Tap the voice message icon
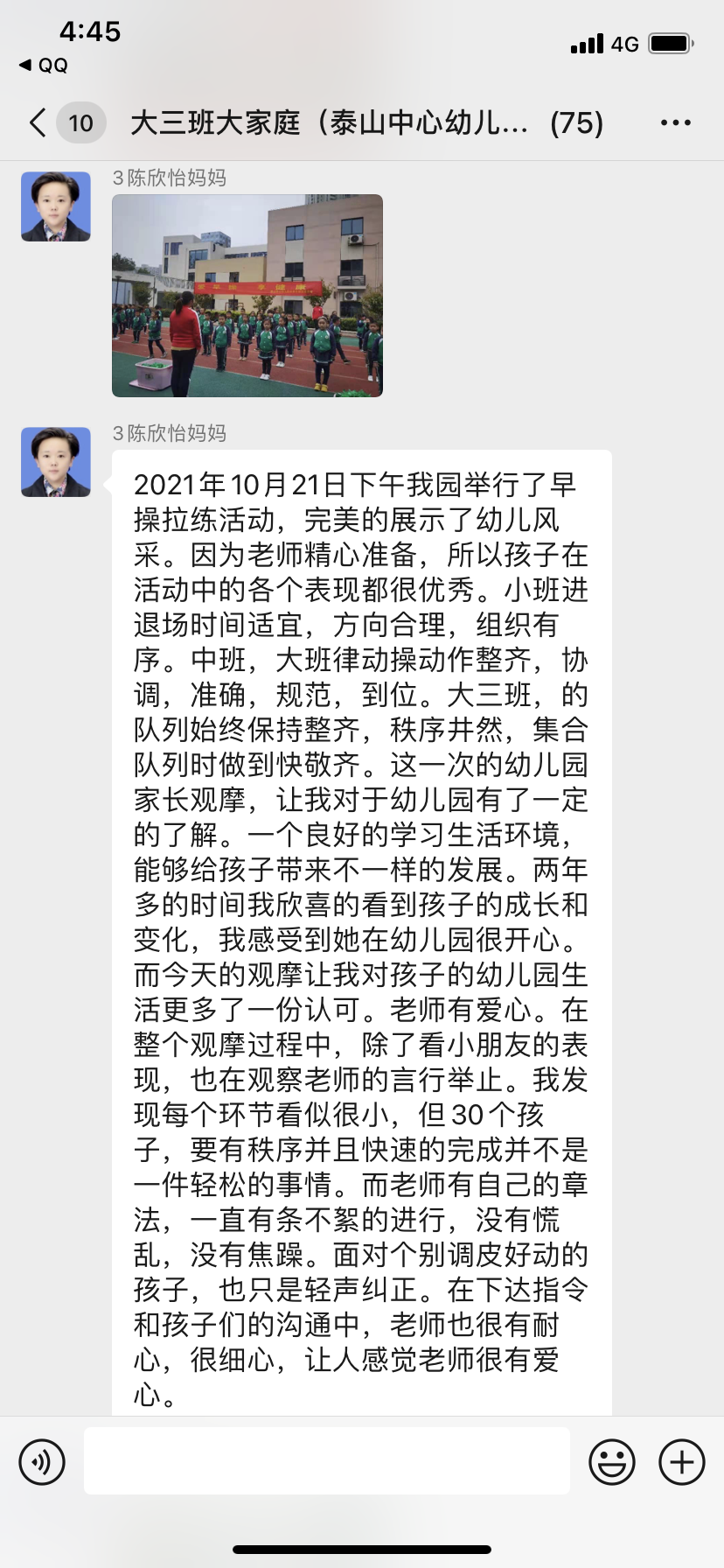The image size is (724, 1568). (x=42, y=1461)
